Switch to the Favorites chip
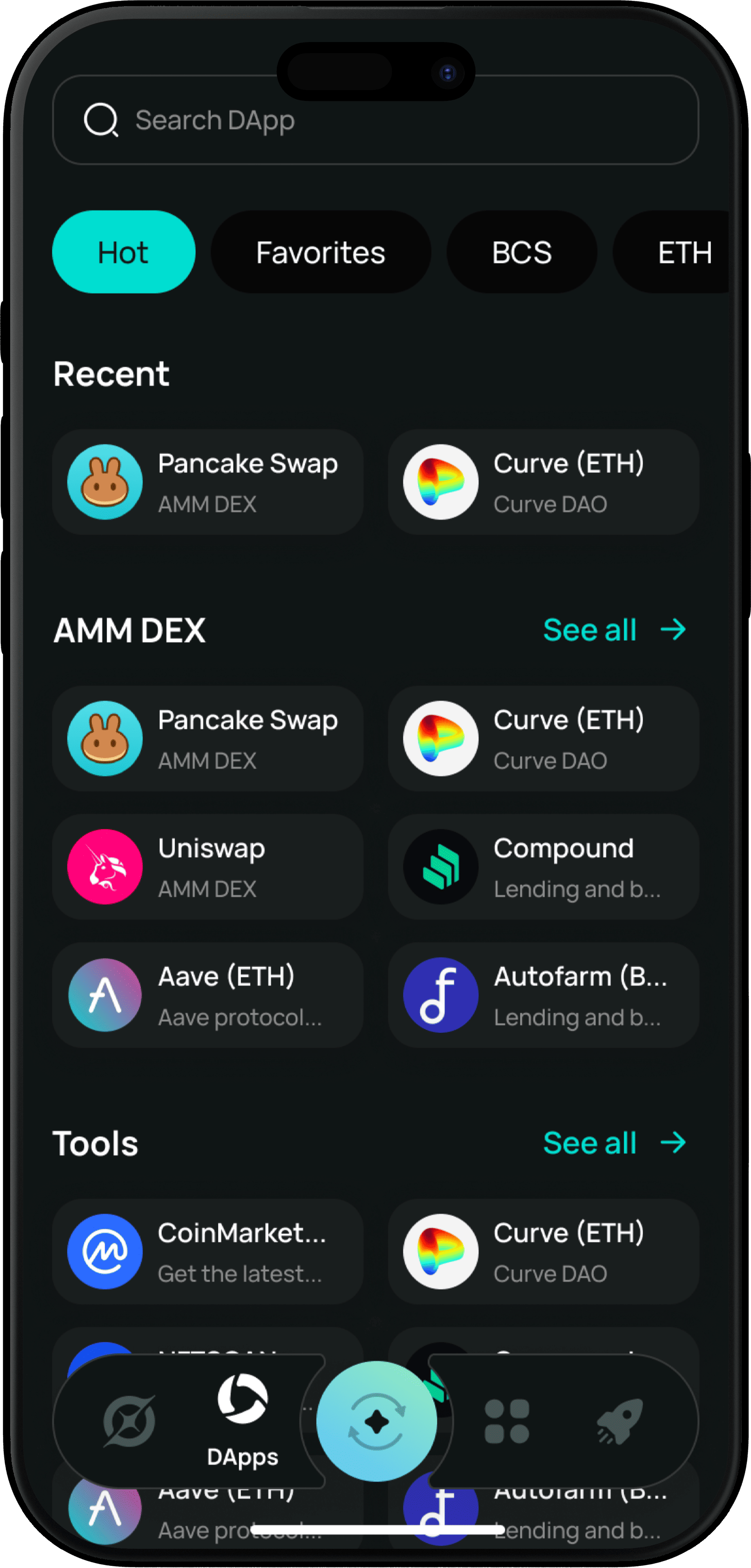This screenshot has height=1568, width=751. [x=320, y=252]
